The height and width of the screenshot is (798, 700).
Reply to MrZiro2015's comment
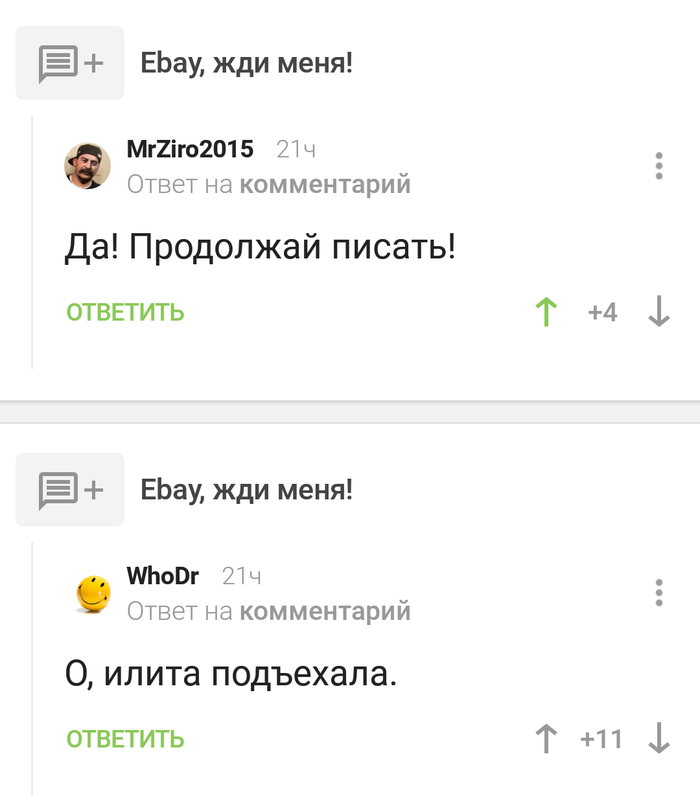pos(125,312)
